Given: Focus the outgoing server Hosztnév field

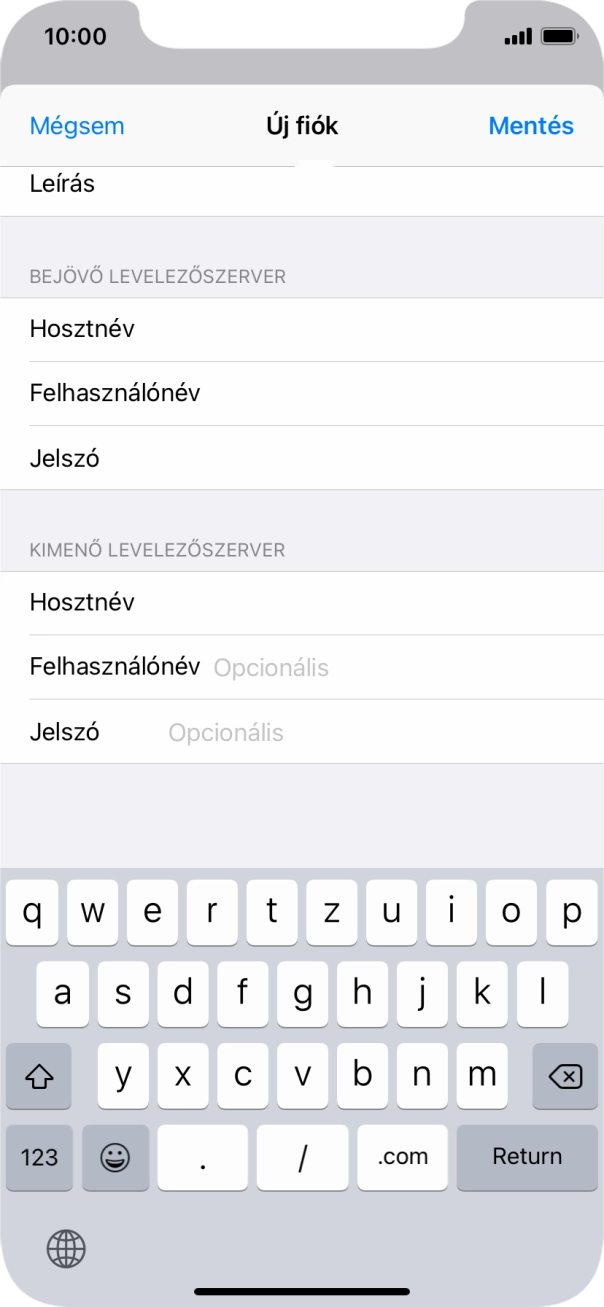Looking at the screenshot, I should (x=350, y=603).
